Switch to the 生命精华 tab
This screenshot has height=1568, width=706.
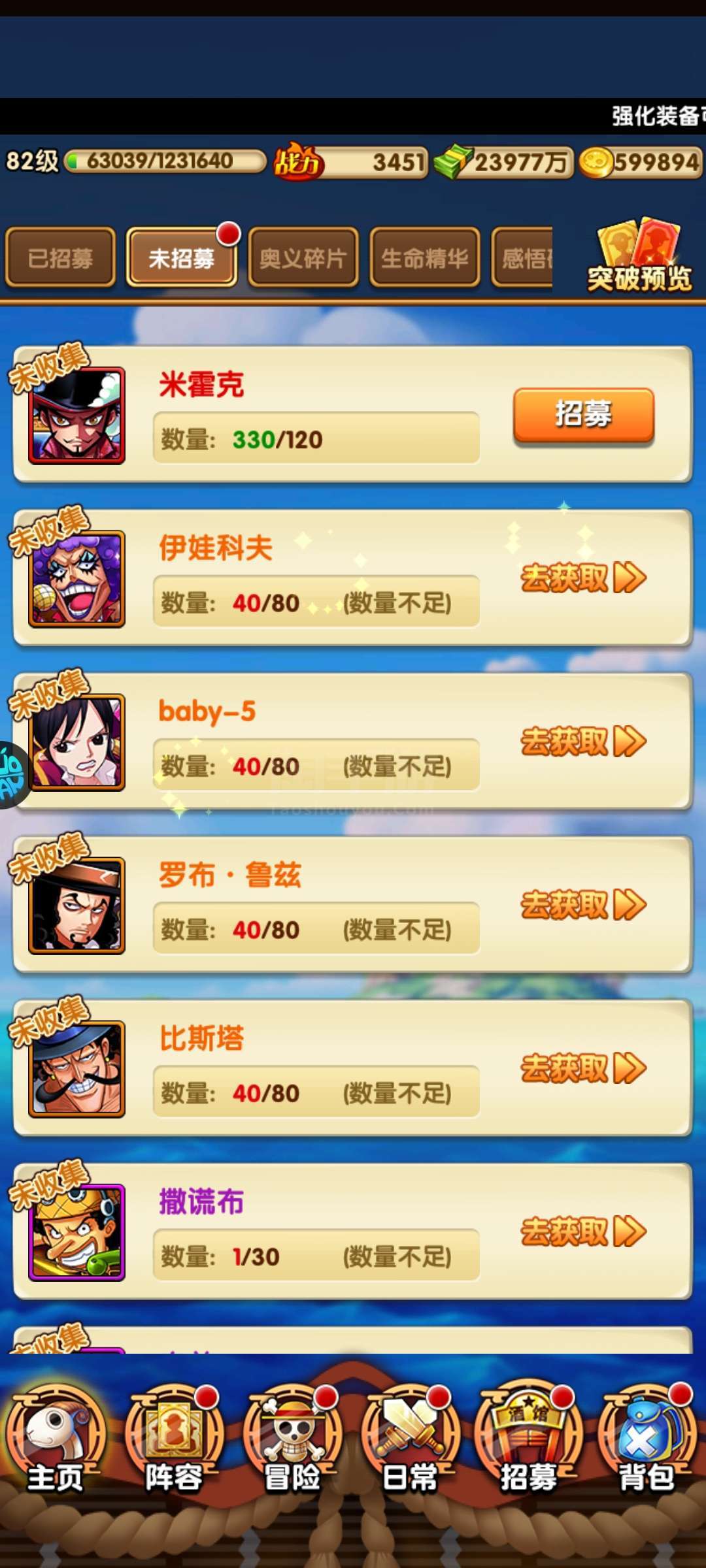coord(425,257)
